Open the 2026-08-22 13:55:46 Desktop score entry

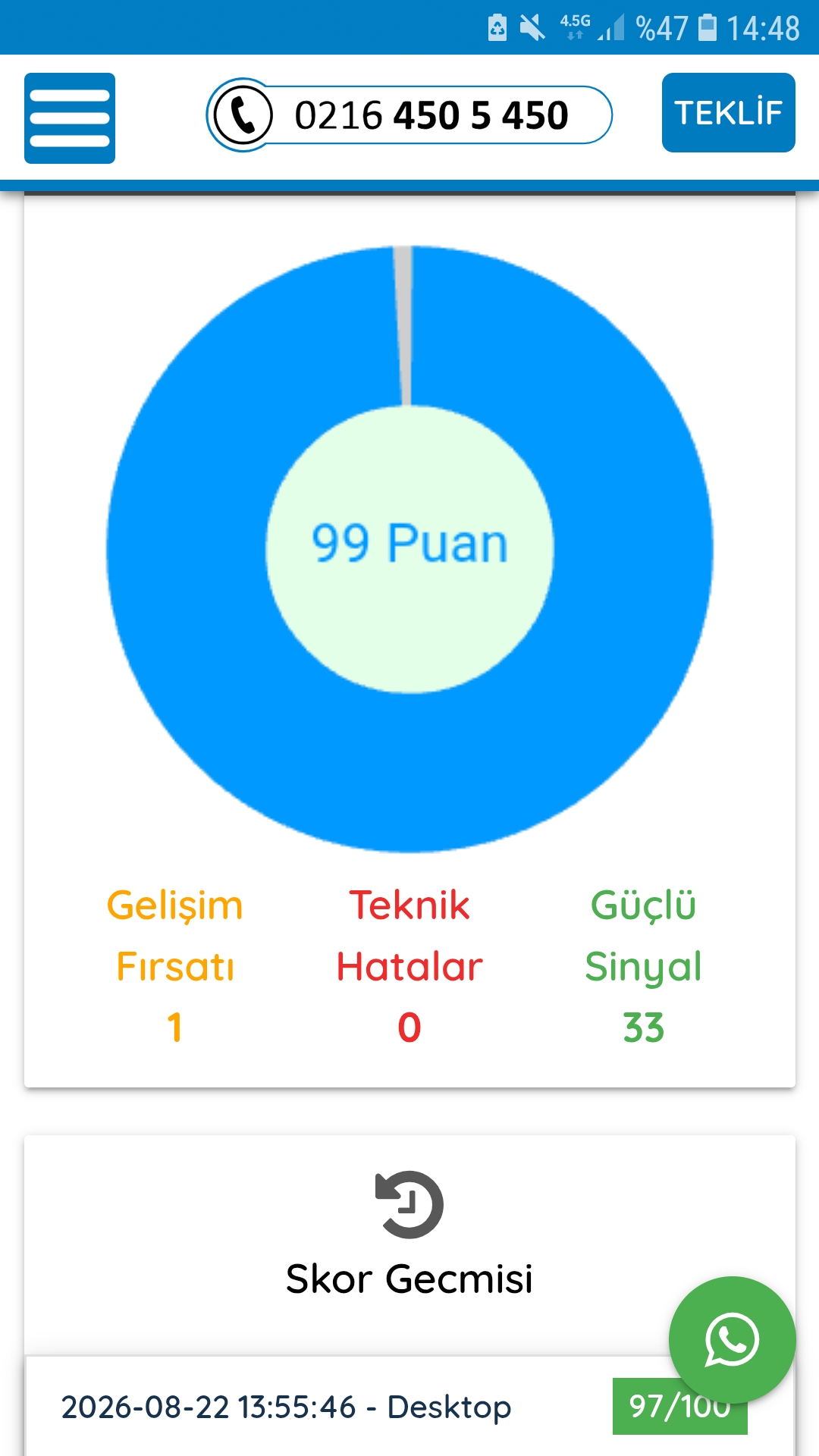409,1407
